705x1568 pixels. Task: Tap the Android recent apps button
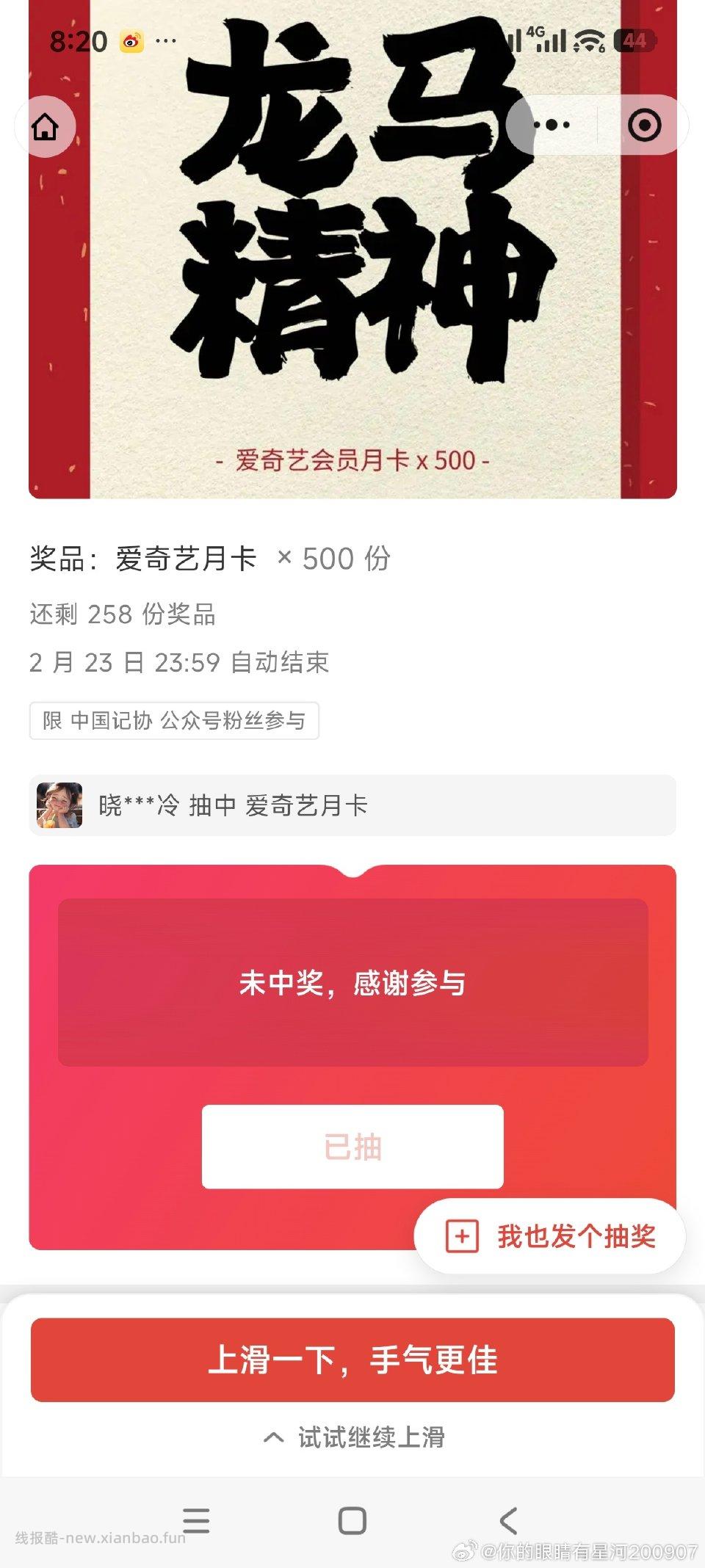point(197,1517)
